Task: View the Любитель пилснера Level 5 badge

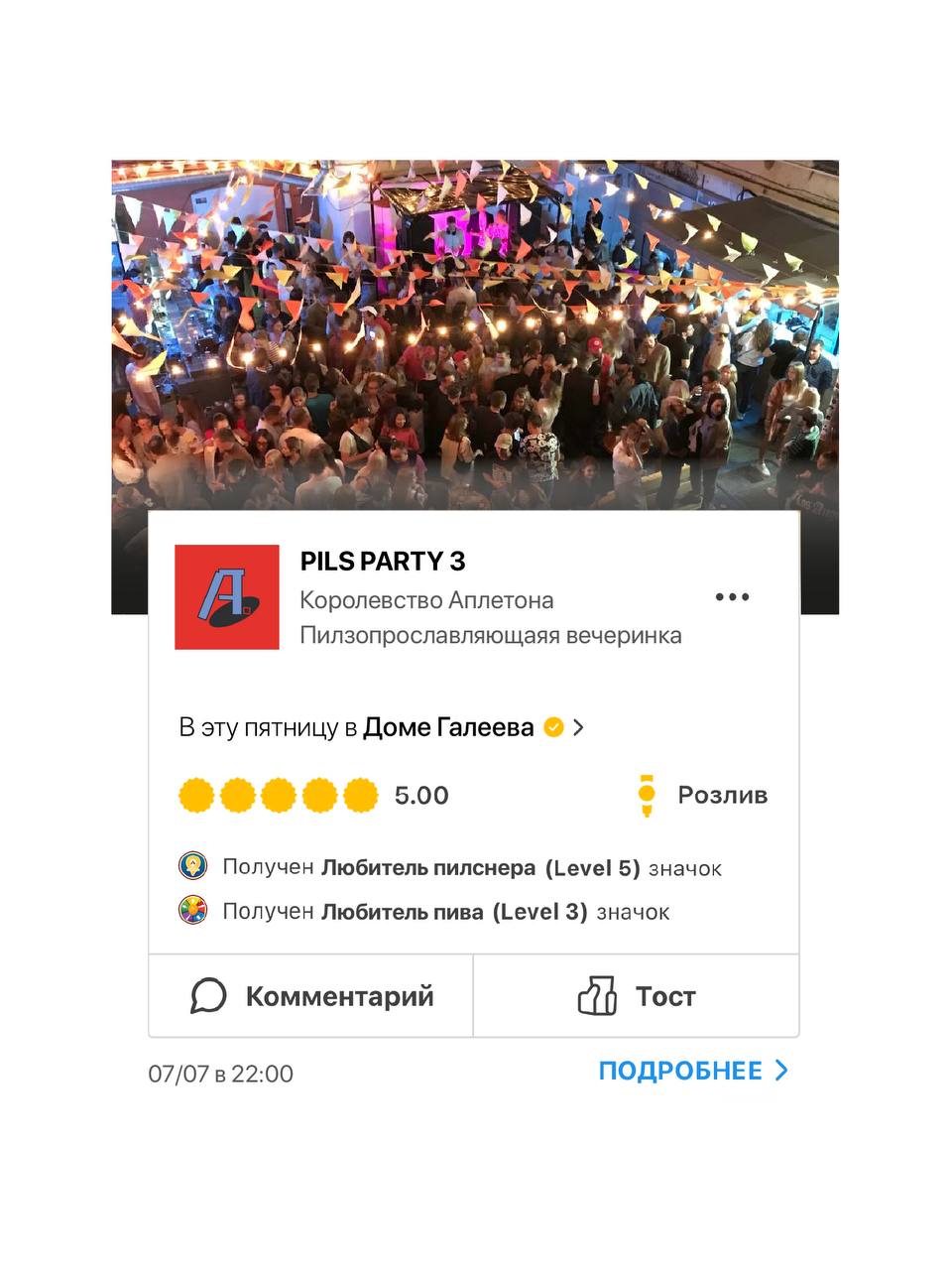Action: tap(192, 866)
